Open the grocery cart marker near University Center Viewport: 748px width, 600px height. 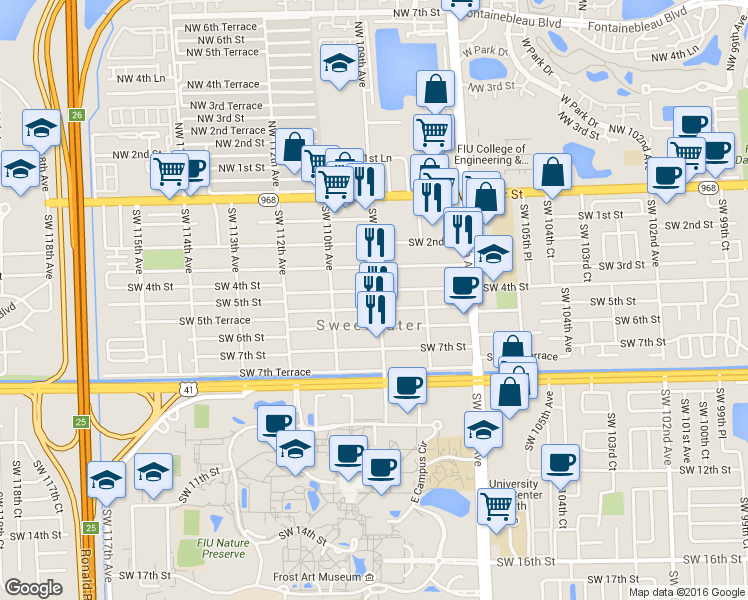[496, 507]
